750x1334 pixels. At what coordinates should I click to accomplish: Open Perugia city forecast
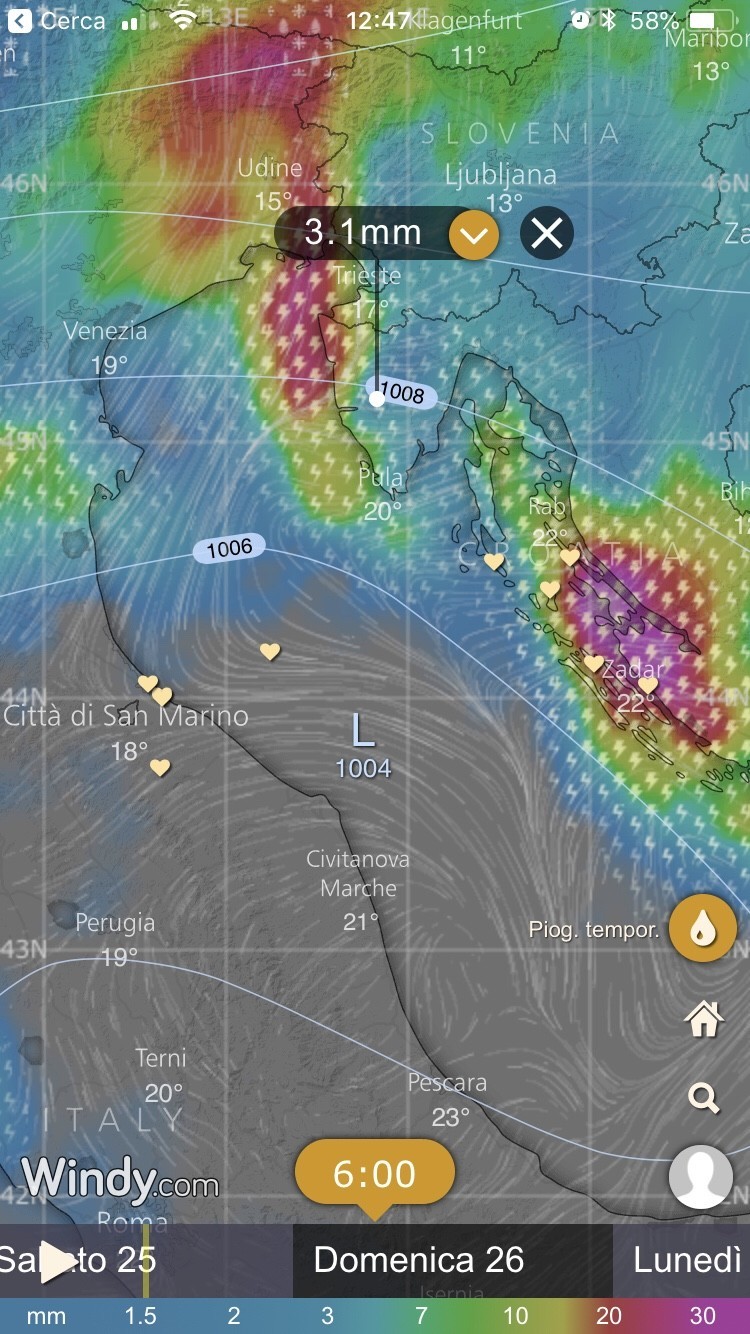pyautogui.click(x=115, y=922)
